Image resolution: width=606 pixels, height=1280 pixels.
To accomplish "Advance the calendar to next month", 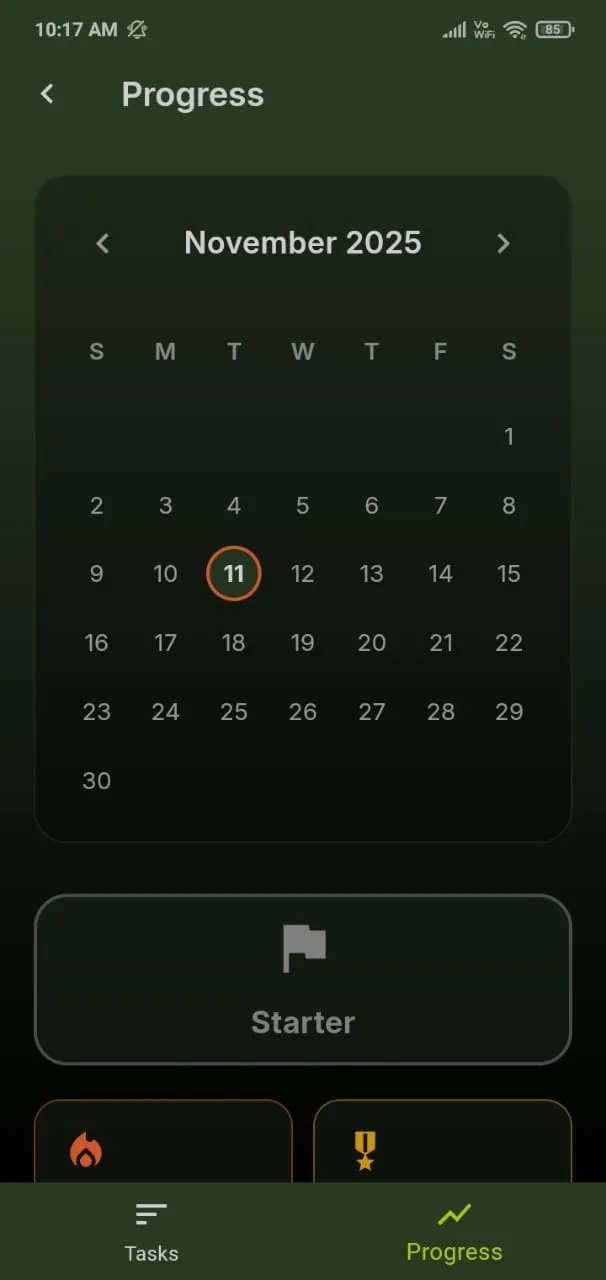I will coord(503,243).
